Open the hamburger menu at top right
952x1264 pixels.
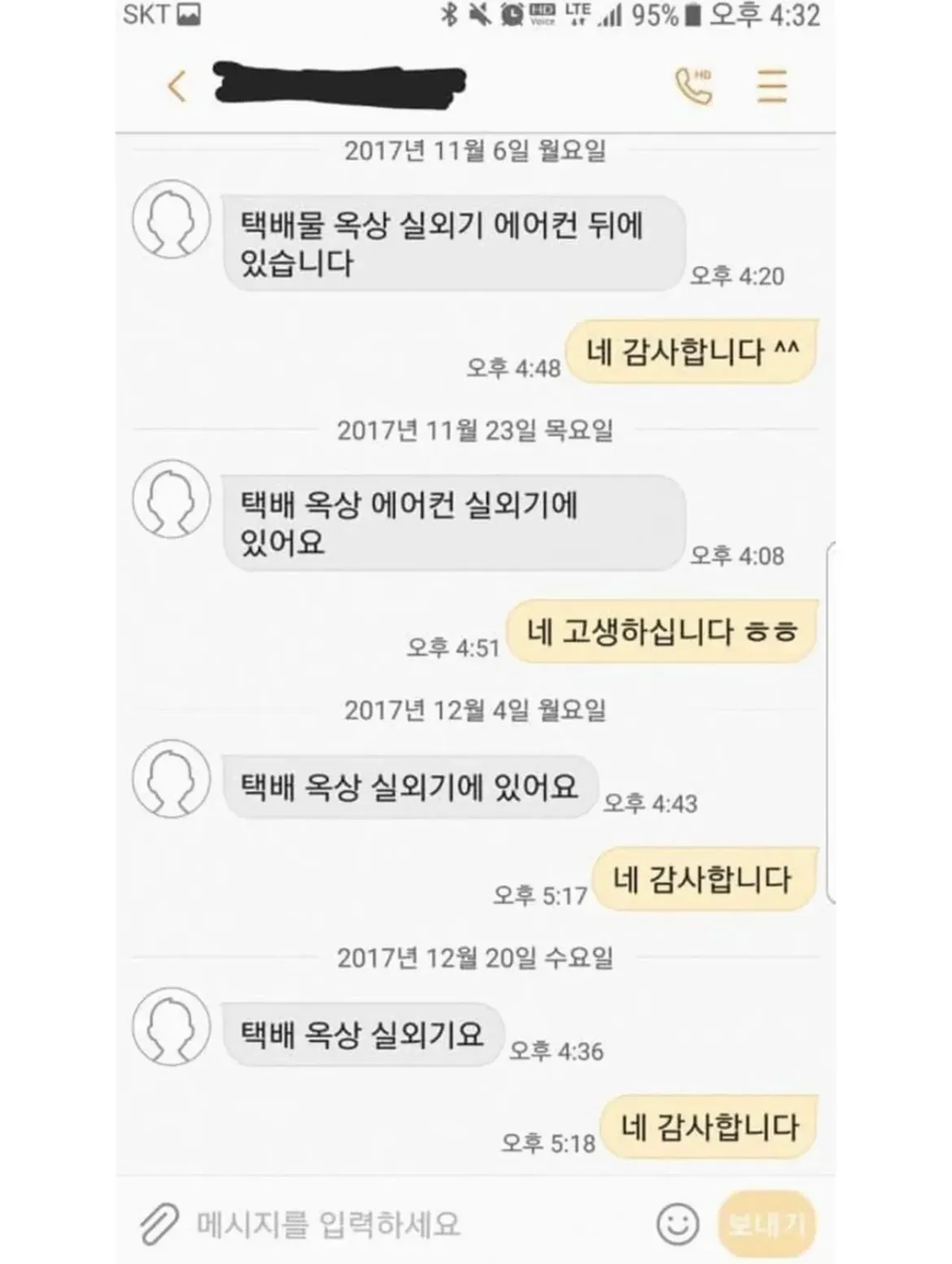771,86
